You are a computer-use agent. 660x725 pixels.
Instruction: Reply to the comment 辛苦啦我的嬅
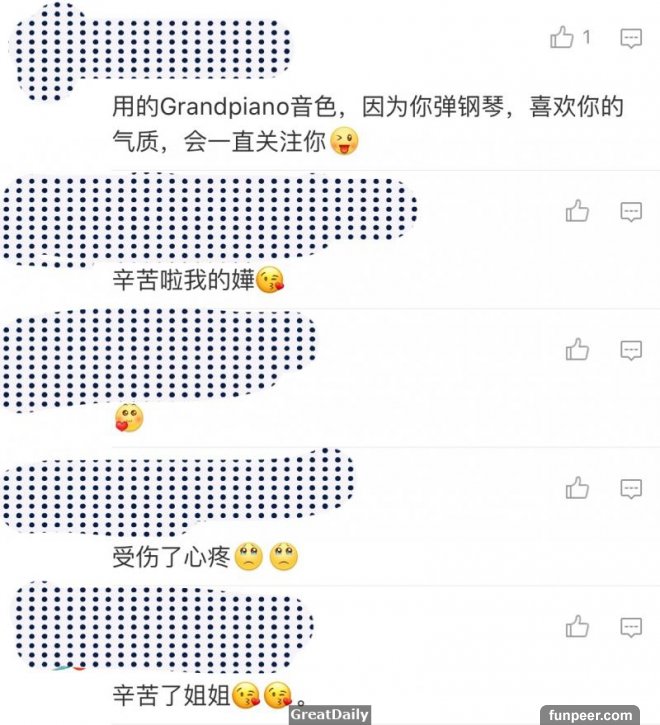tap(631, 212)
